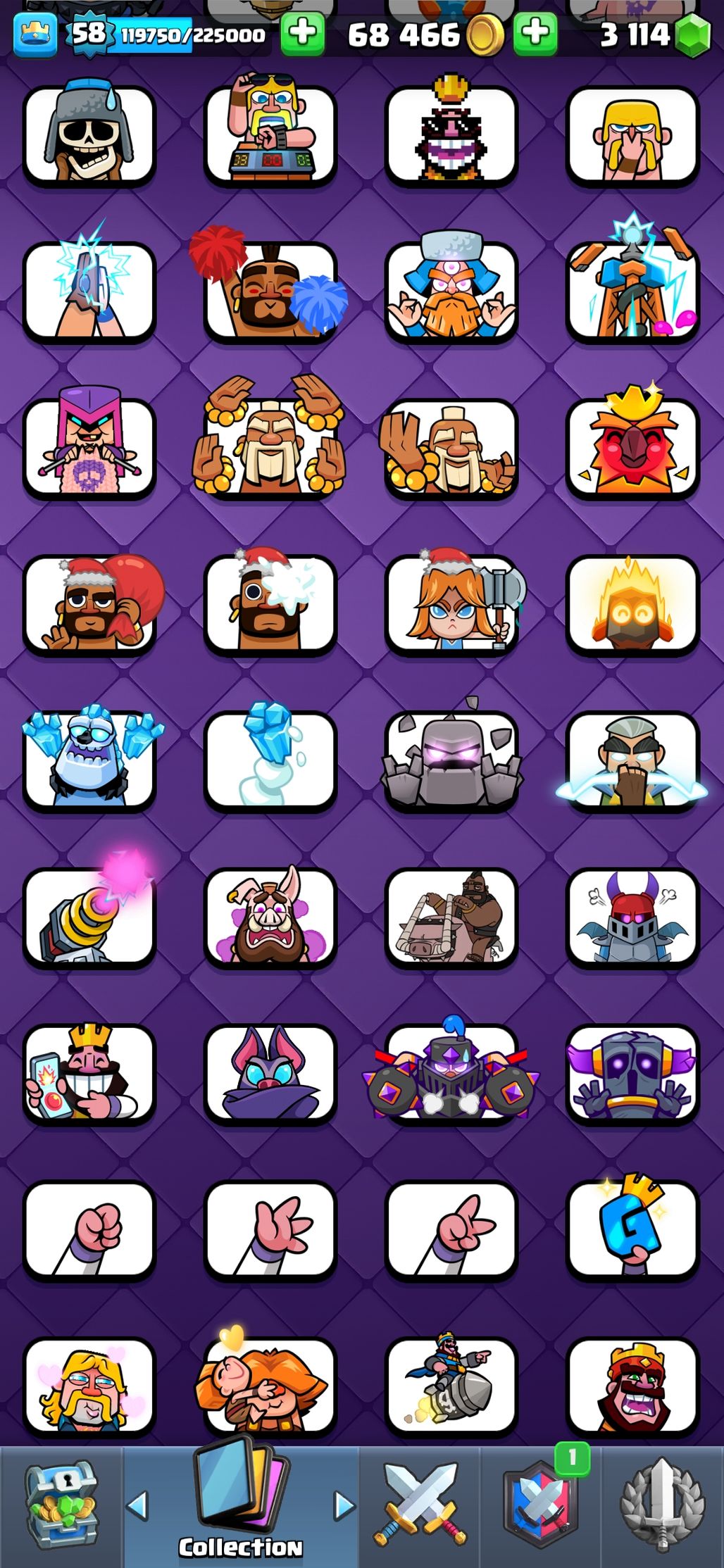Choose the Hog Rider pom-pom cheer emote
This screenshot has height=1568, width=724.
point(270,291)
